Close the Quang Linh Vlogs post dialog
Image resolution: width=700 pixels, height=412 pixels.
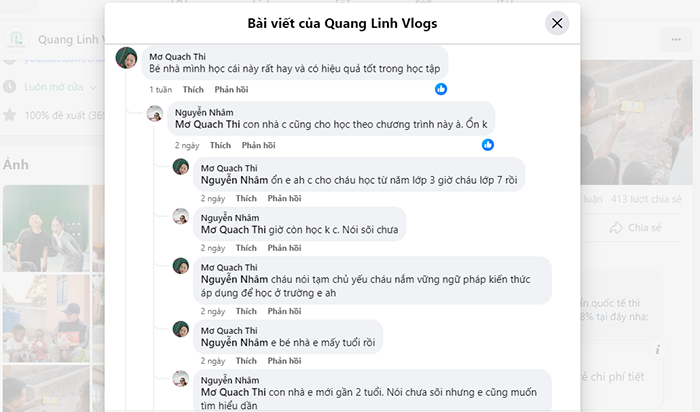click(557, 23)
